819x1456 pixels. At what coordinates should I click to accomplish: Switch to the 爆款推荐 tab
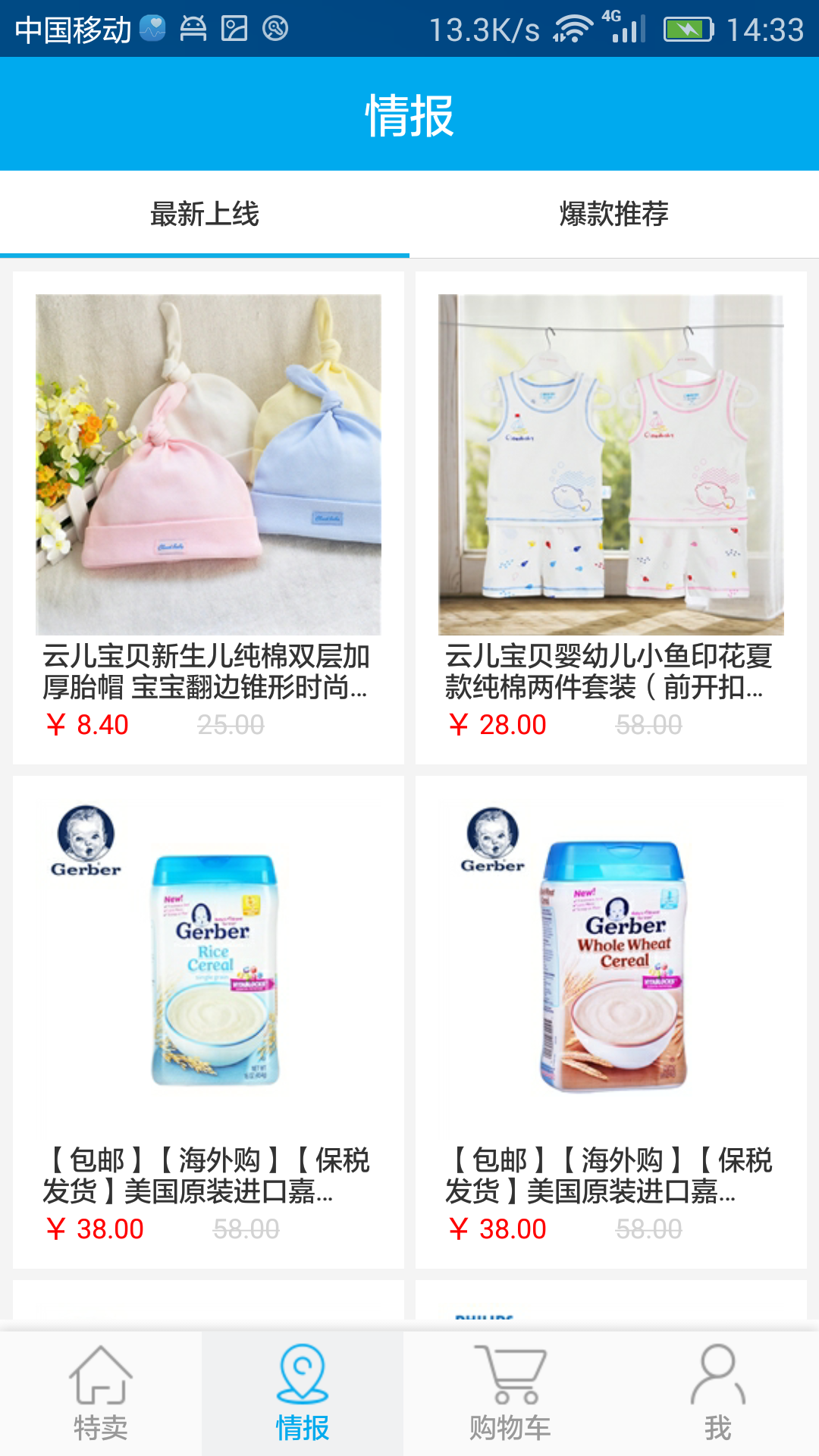[x=613, y=214]
